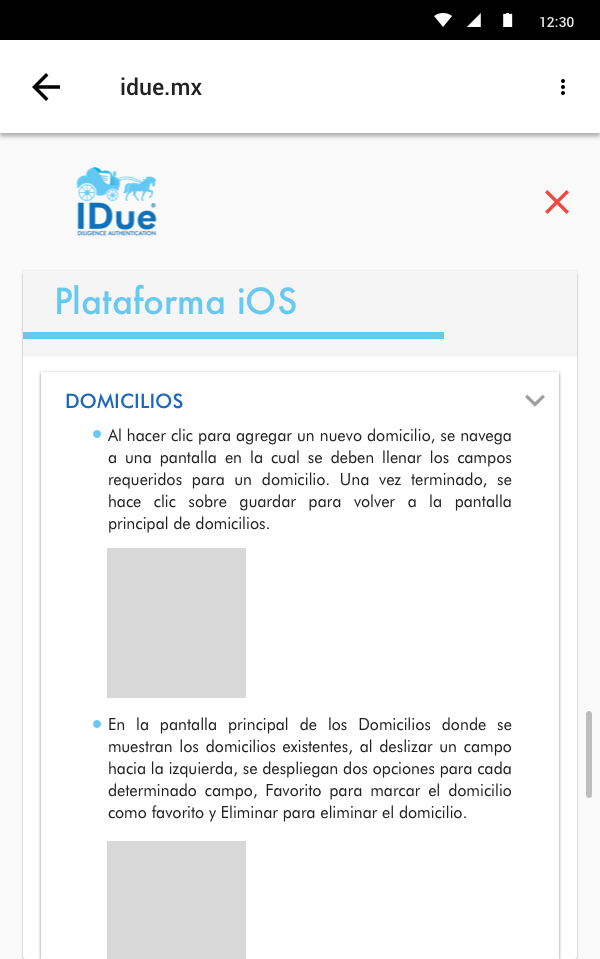Open the overflow menu
Image resolution: width=600 pixels, height=959 pixels.
[x=563, y=87]
